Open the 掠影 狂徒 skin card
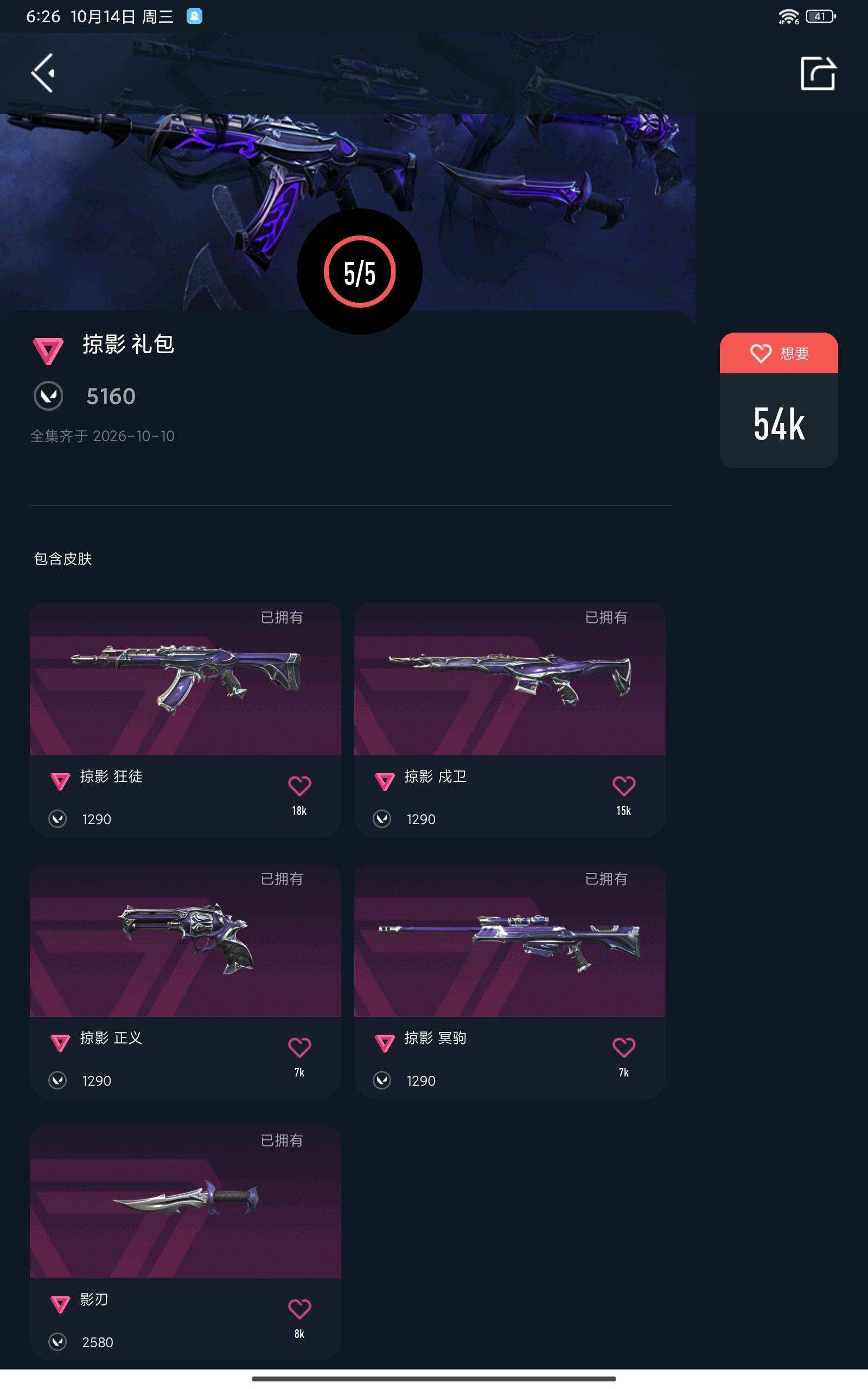868x1389 pixels. pyautogui.click(x=186, y=720)
